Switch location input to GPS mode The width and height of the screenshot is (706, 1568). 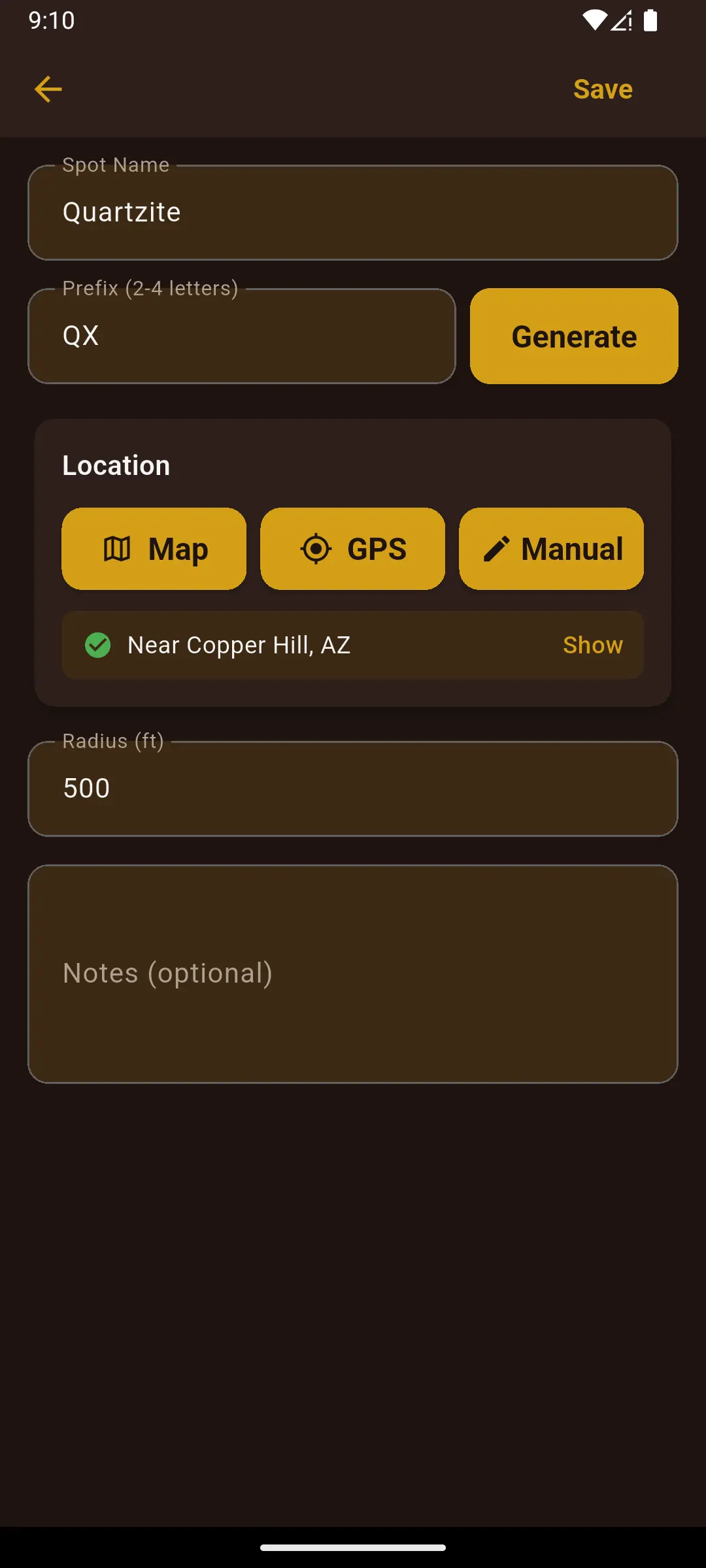(x=352, y=548)
